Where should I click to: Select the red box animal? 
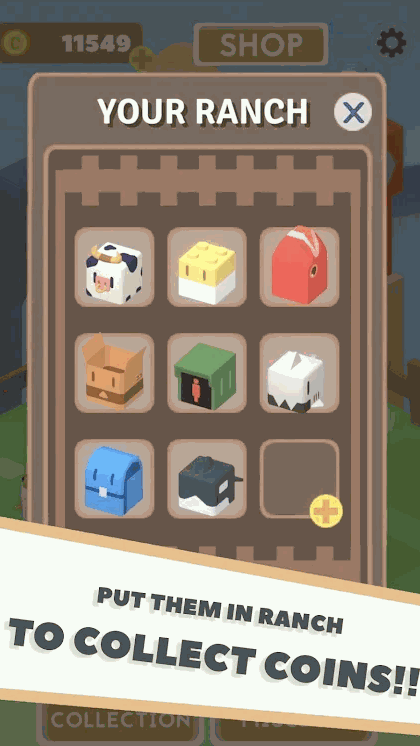299,267
